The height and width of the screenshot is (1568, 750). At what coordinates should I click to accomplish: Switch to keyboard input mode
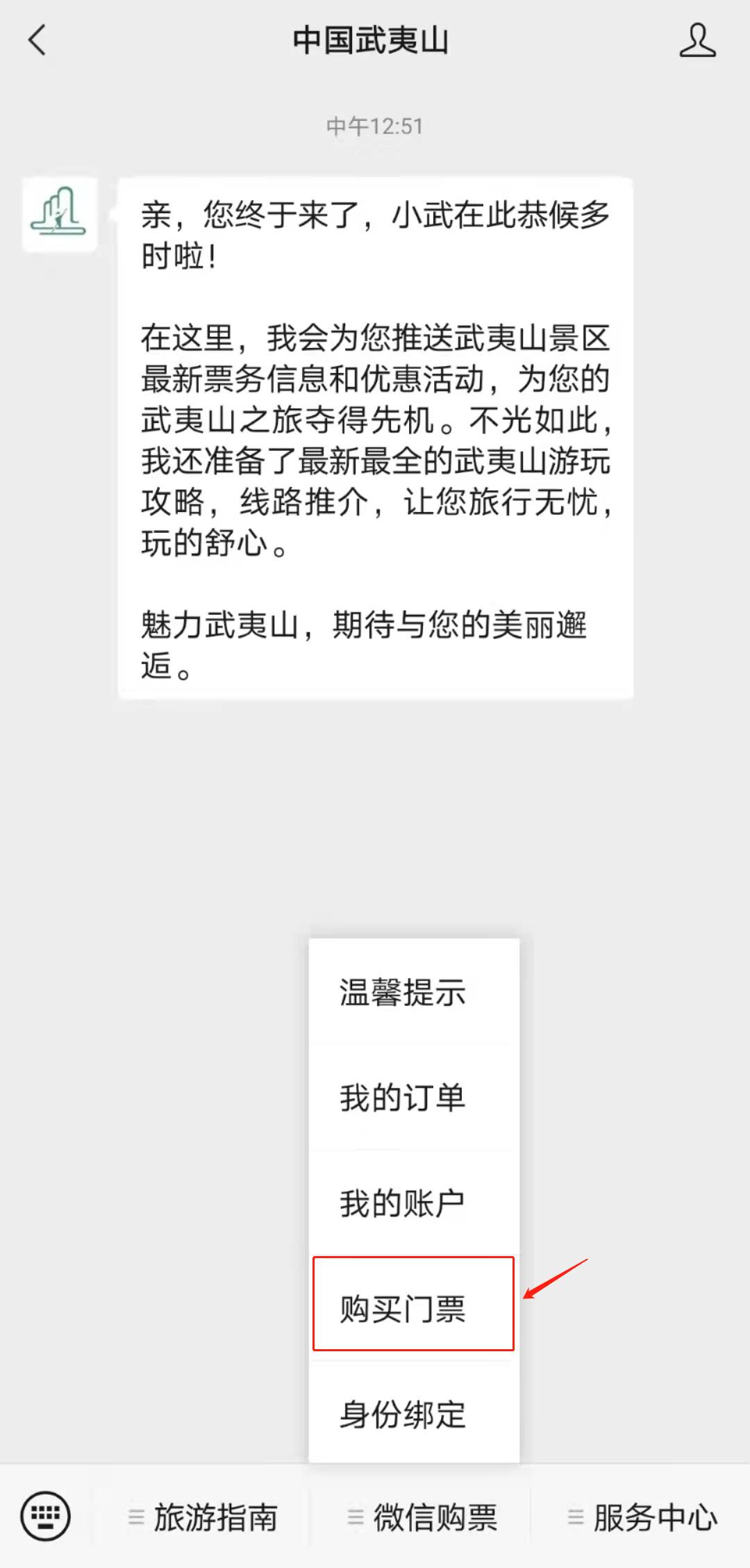pos(46,1516)
